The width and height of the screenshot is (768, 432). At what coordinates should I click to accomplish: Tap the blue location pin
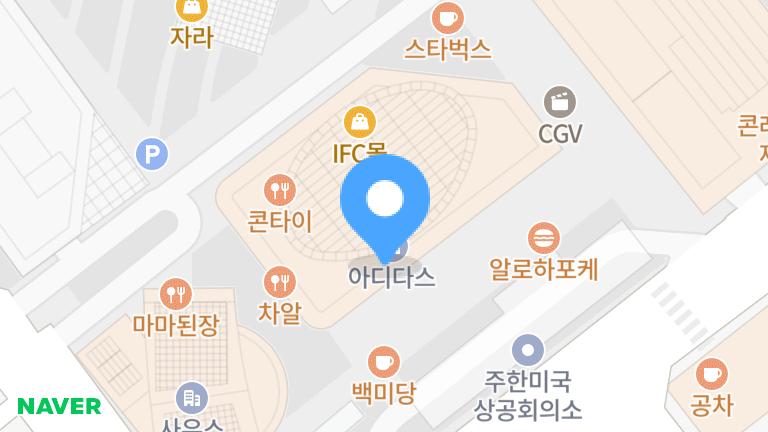pyautogui.click(x=385, y=200)
